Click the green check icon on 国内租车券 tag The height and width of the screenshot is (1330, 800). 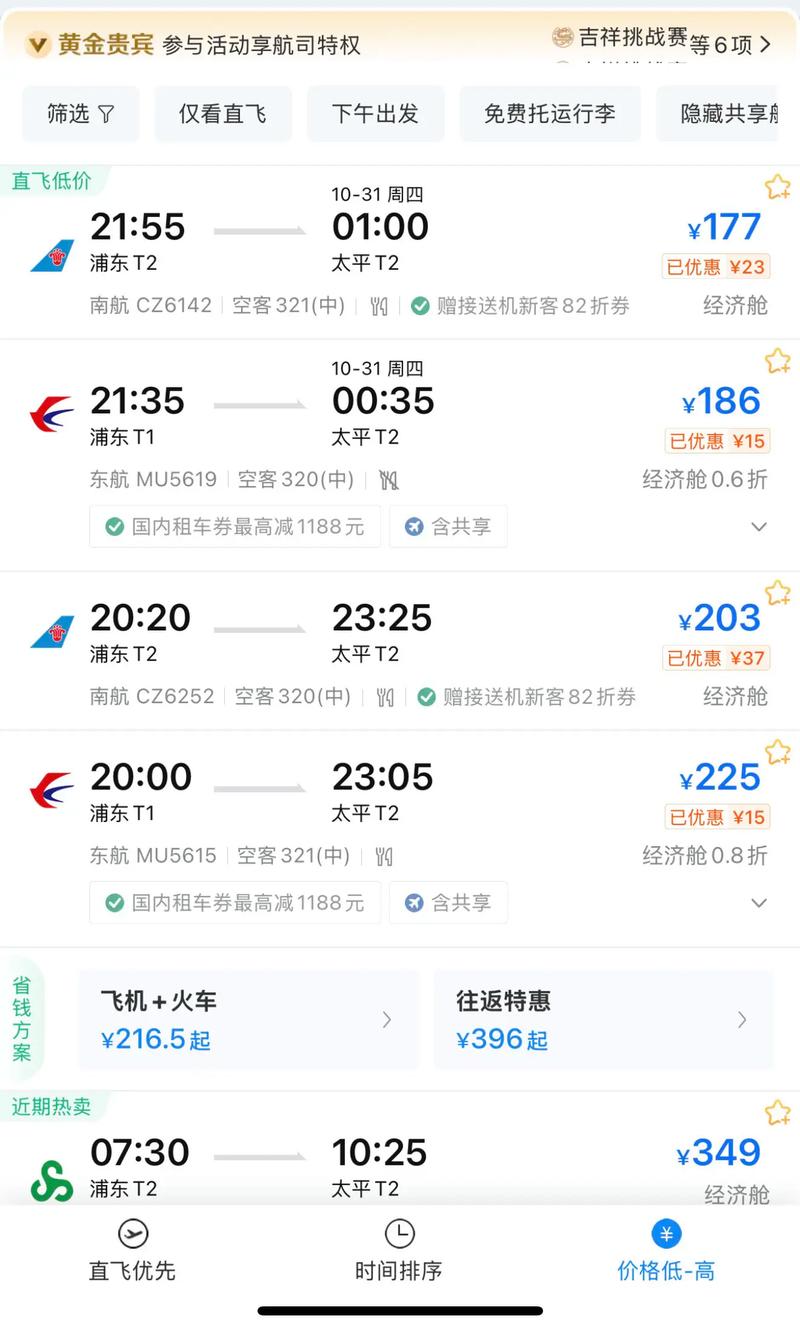[116, 526]
